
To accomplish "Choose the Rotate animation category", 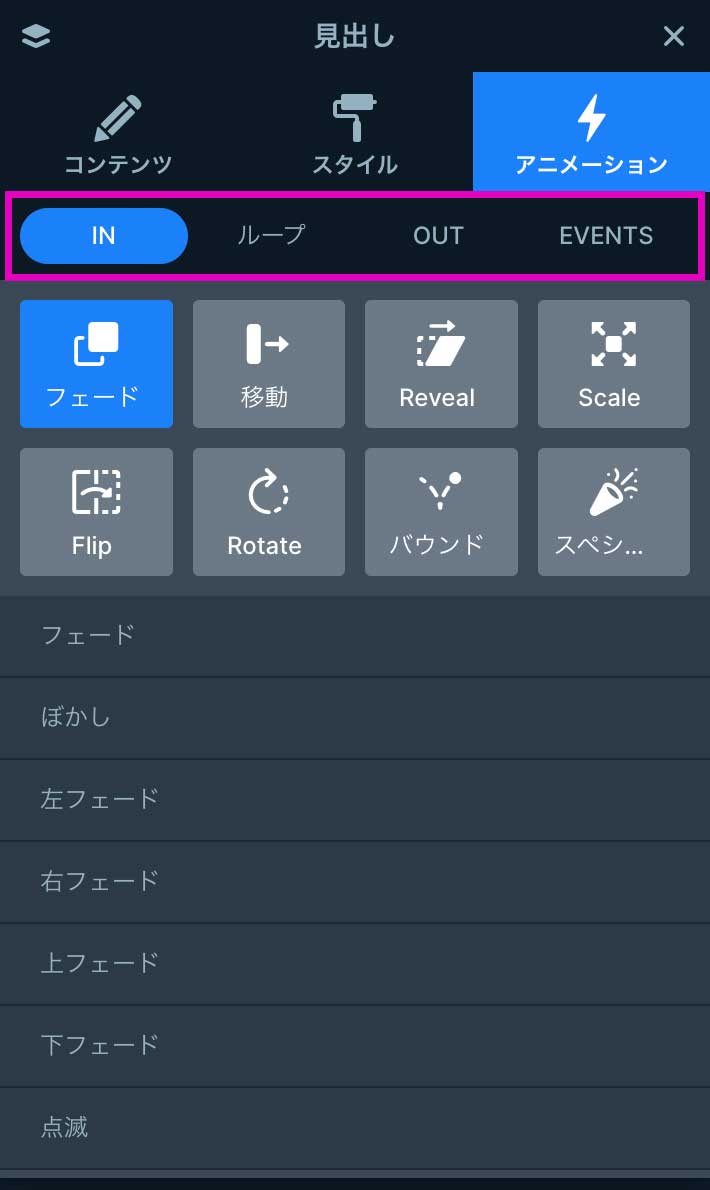I will click(268, 512).
